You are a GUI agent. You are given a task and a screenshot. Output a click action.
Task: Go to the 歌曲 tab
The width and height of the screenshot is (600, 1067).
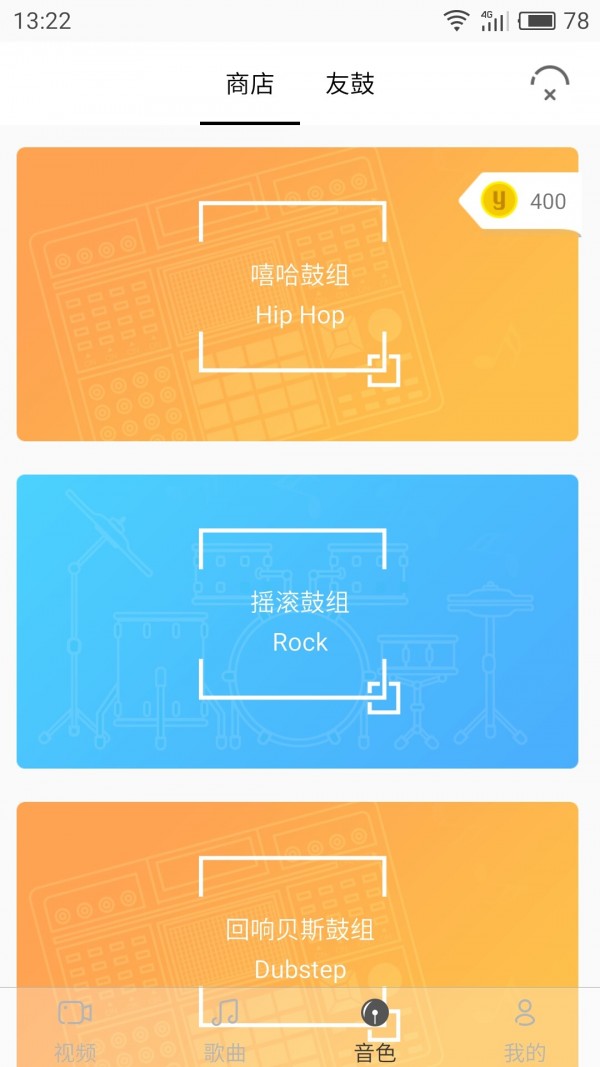(x=225, y=1028)
